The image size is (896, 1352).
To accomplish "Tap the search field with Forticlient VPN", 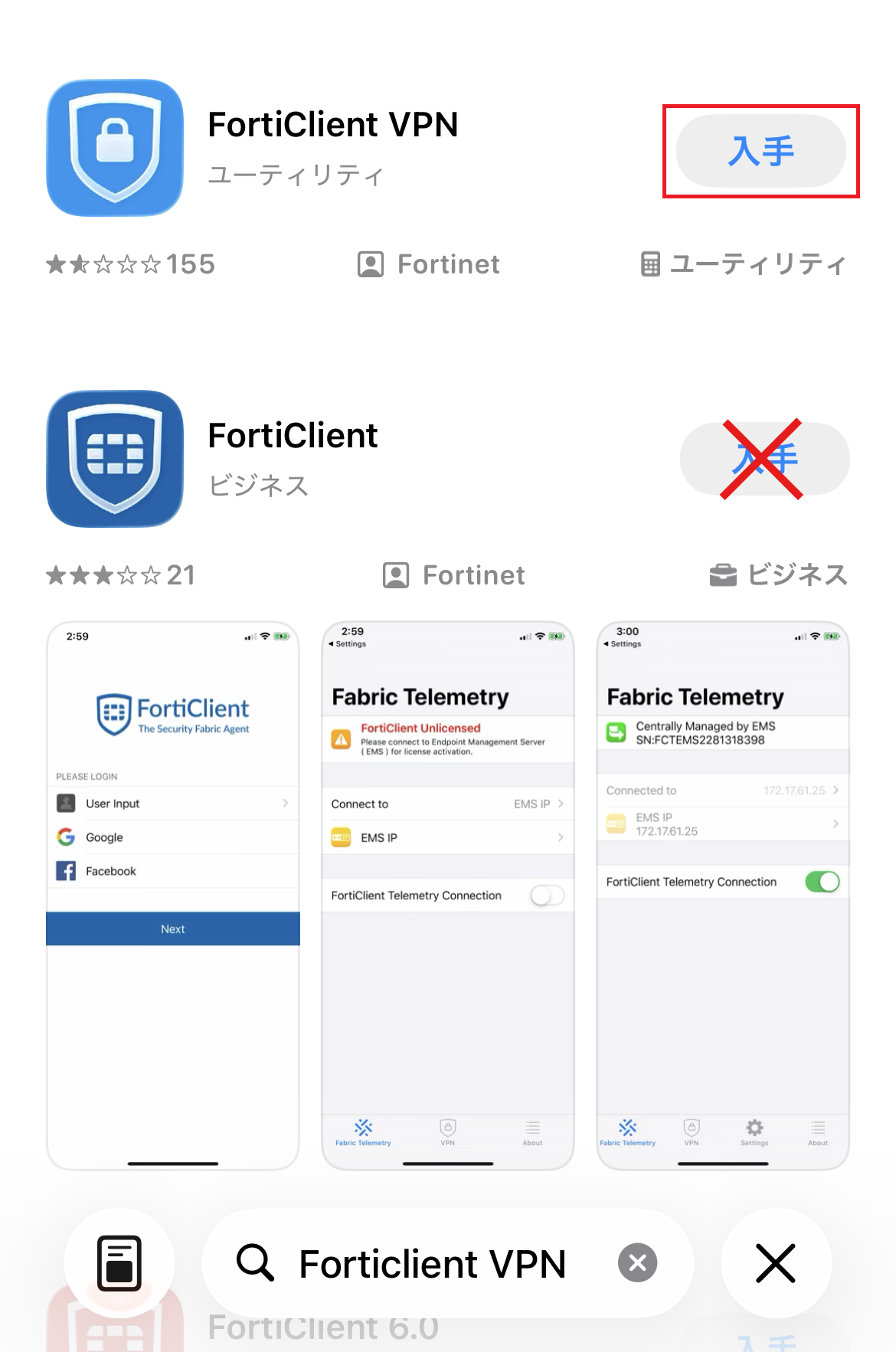I will pos(432,1264).
